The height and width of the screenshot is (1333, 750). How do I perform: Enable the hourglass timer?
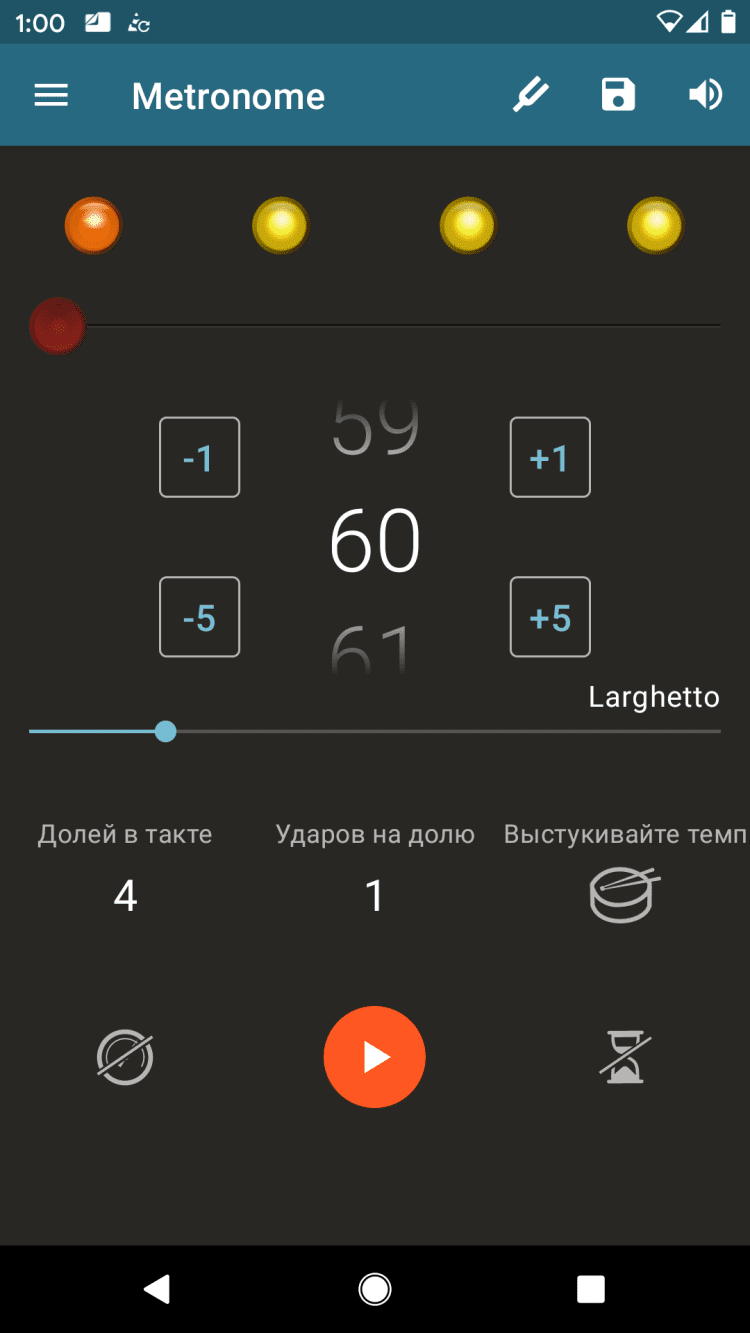625,1059
